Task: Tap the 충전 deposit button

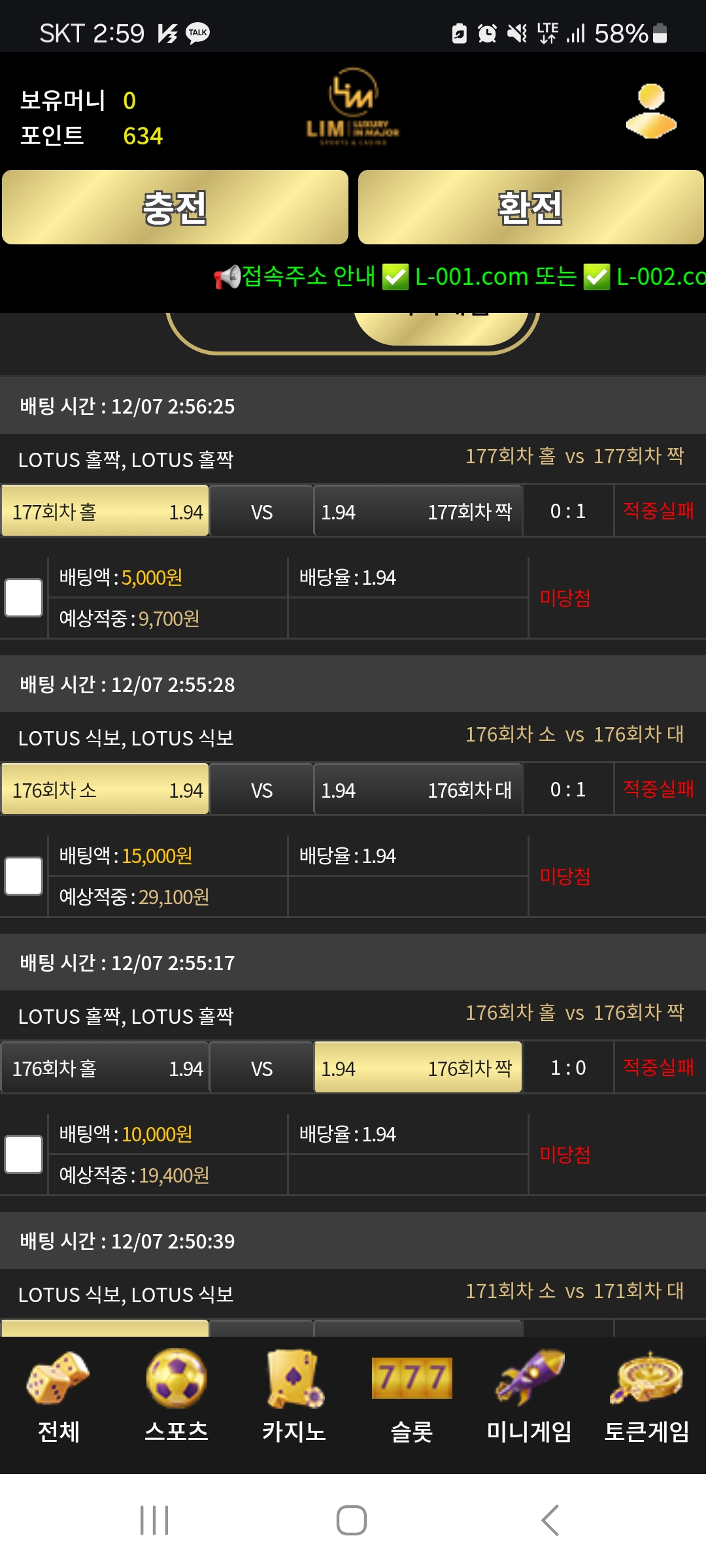Action: point(175,207)
